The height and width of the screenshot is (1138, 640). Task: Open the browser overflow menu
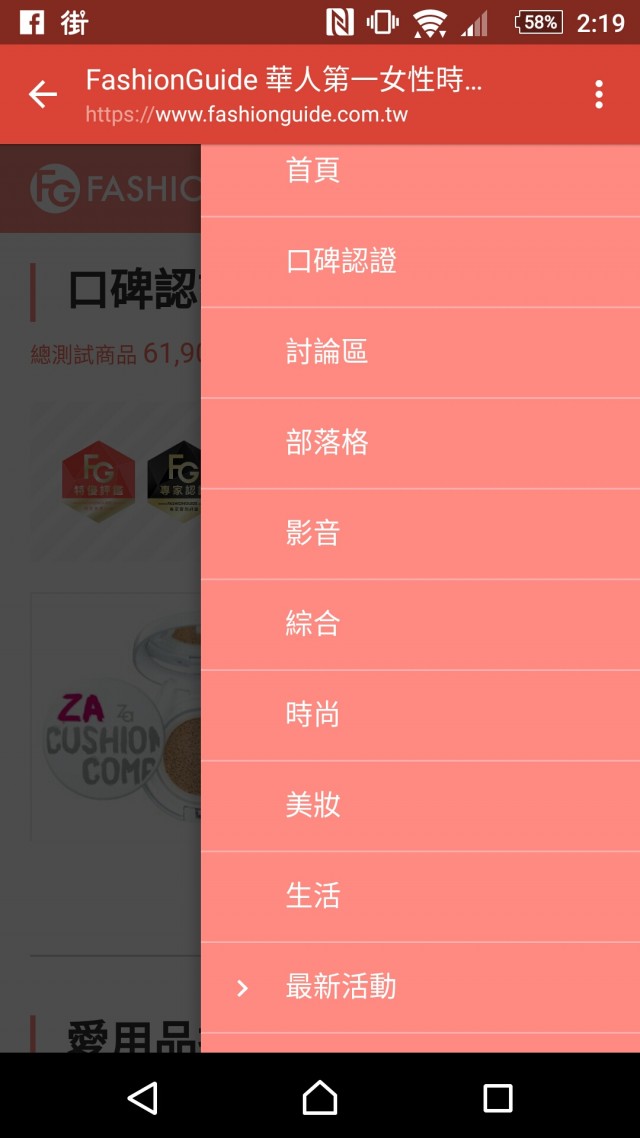tap(598, 95)
